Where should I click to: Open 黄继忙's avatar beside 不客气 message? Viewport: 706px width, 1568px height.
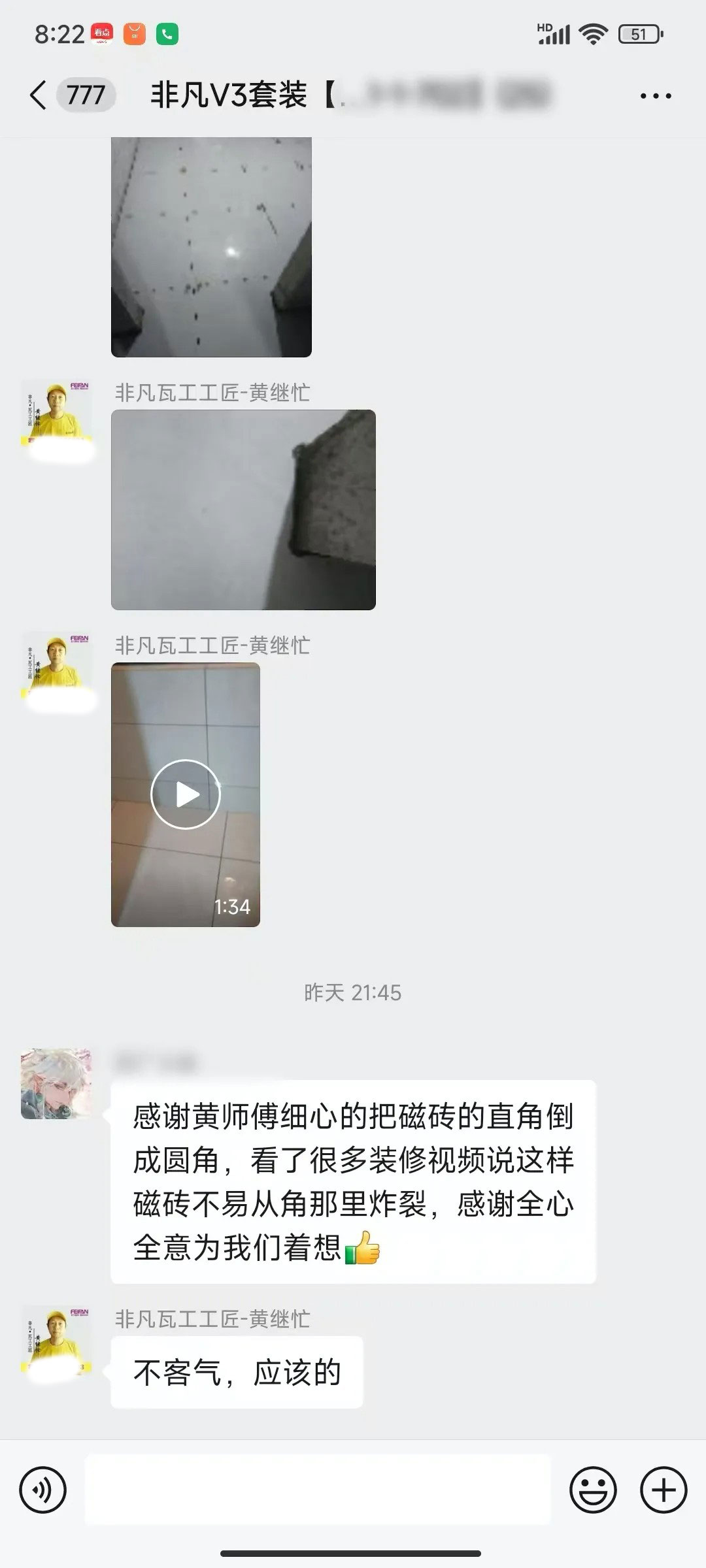tap(56, 1341)
